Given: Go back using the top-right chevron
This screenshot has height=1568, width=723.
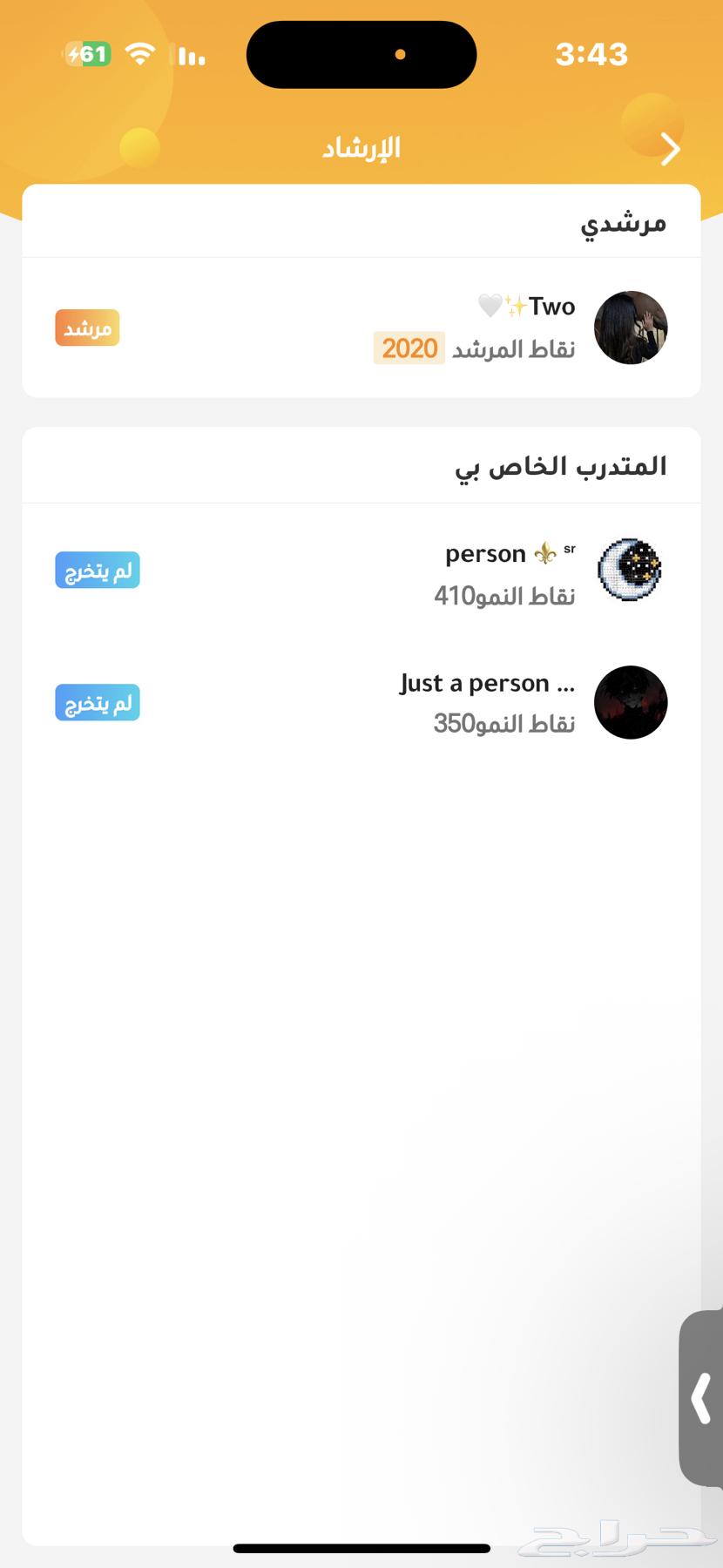Looking at the screenshot, I should pyautogui.click(x=669, y=149).
